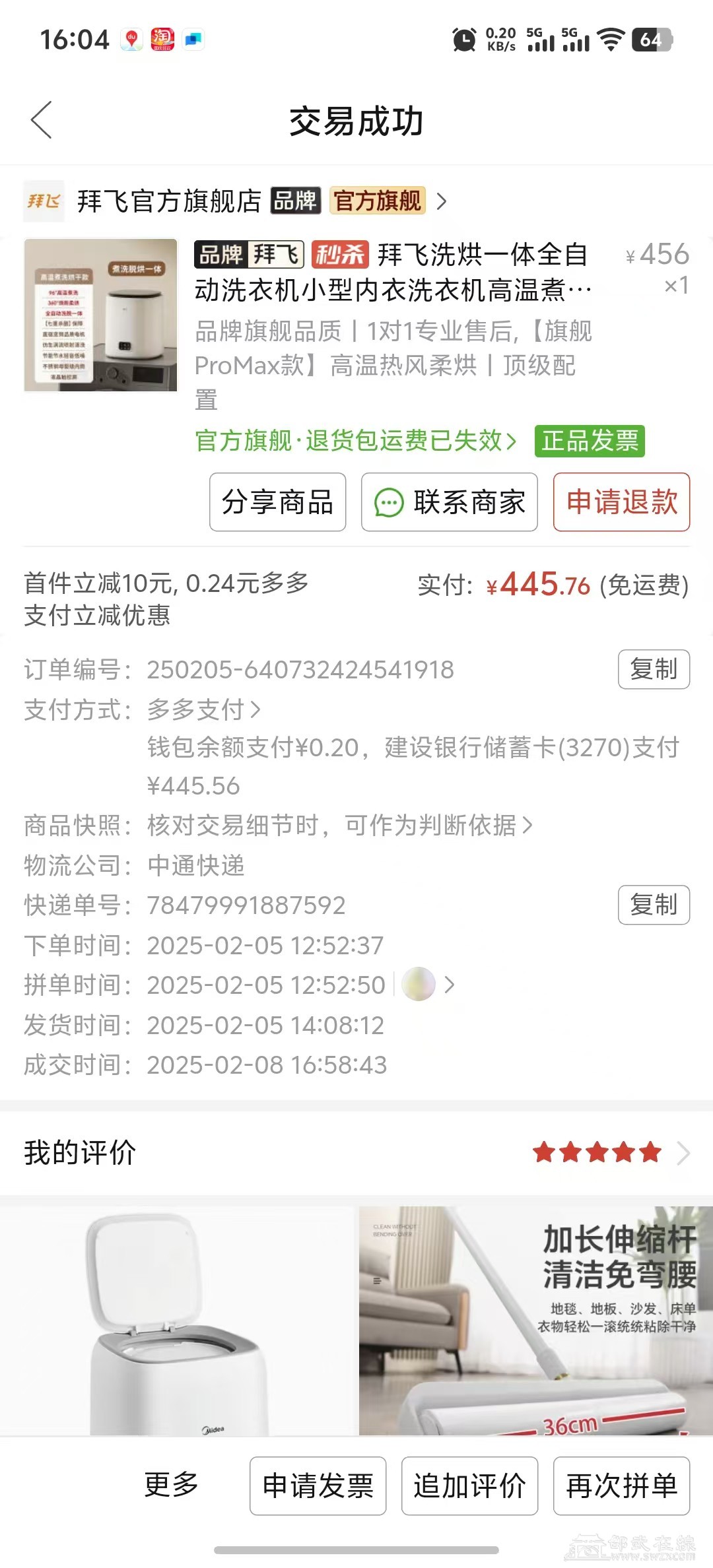
Task: Request a refund with 申请退款
Action: [x=621, y=502]
